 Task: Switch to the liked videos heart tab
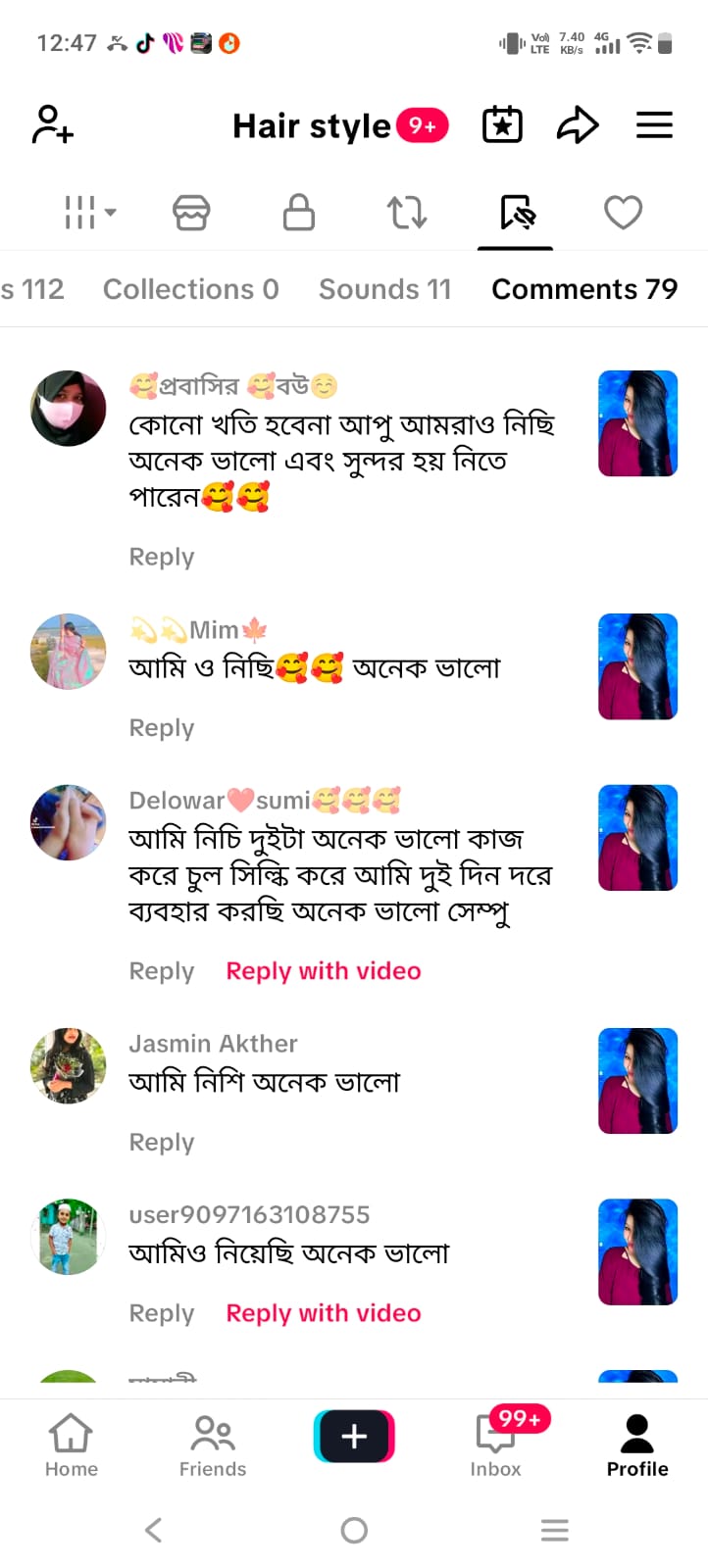tap(623, 212)
